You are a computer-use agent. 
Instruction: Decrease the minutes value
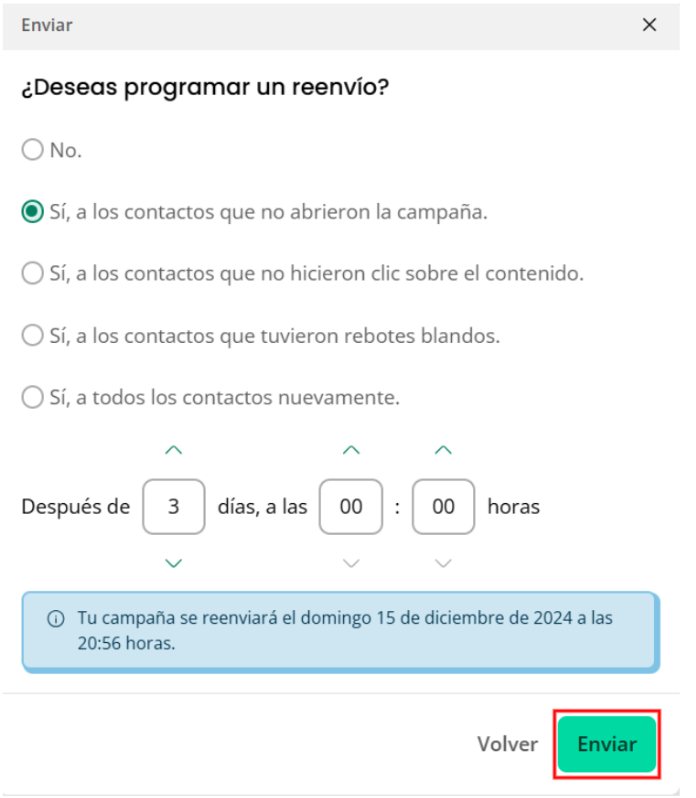coord(443,563)
